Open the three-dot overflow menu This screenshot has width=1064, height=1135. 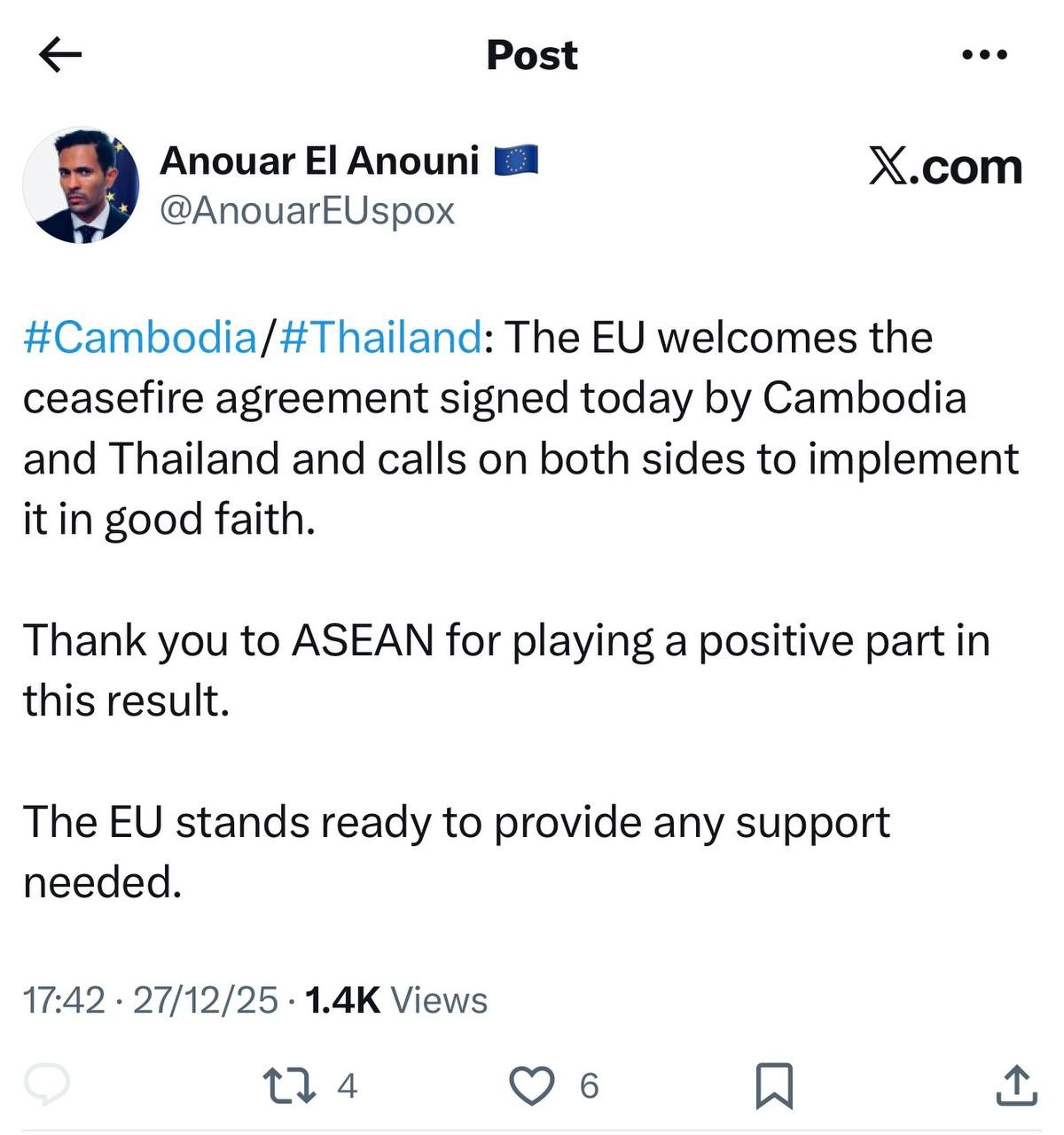click(984, 55)
